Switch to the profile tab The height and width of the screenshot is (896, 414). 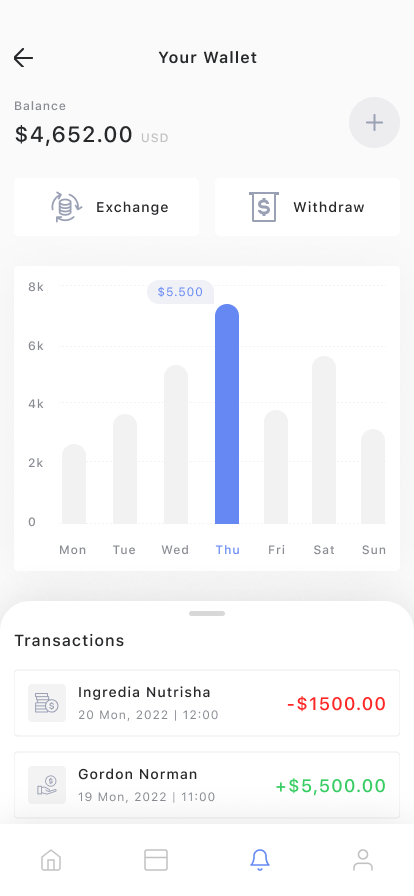[x=363, y=859]
